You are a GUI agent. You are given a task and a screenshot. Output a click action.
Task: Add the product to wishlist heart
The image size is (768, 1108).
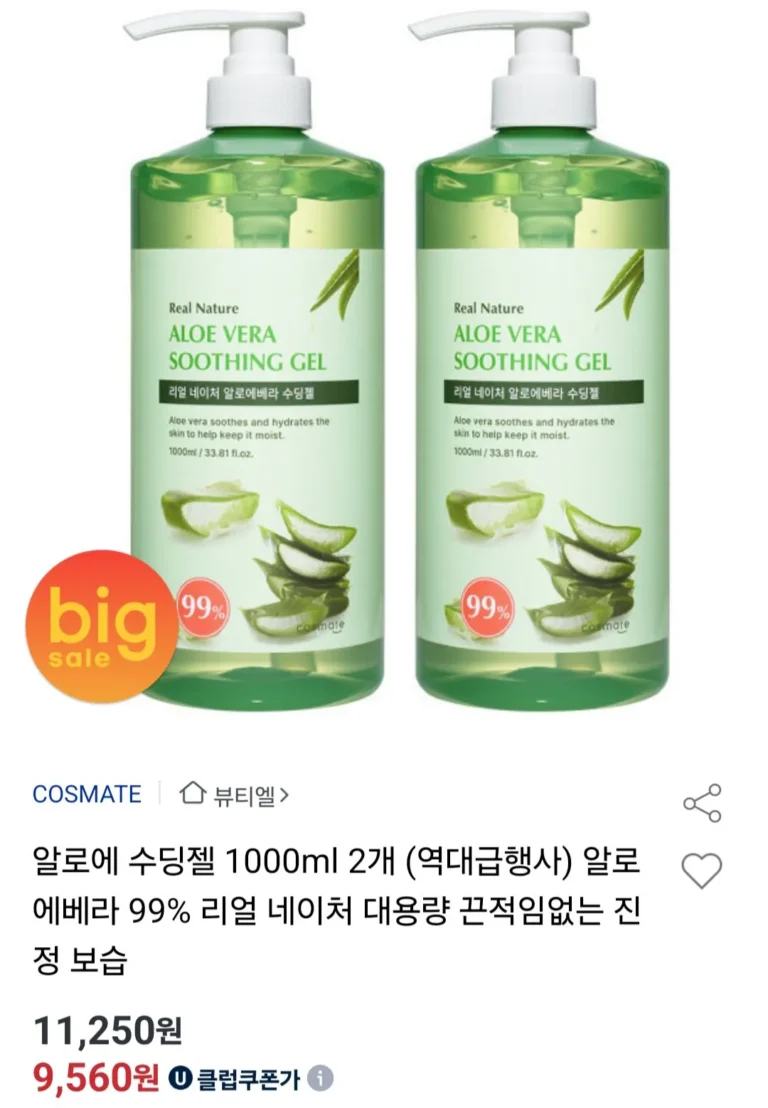tap(701, 871)
